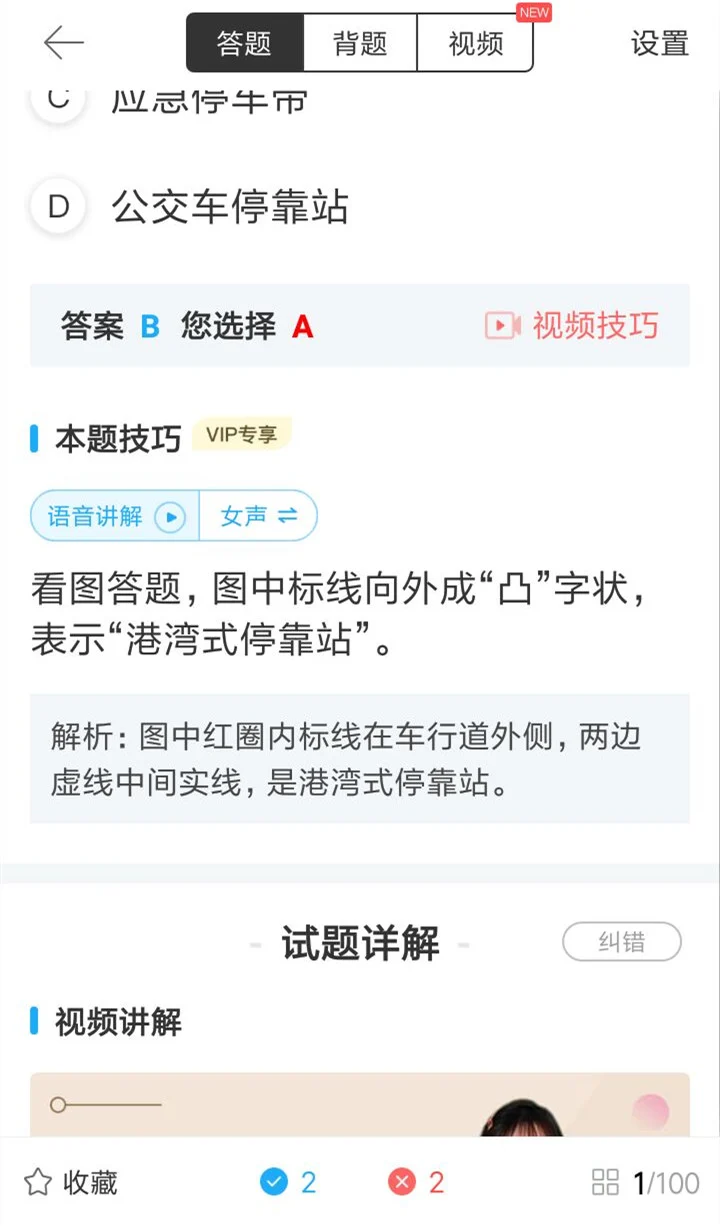Switch to the 答题 tab
The image size is (720, 1226).
tap(244, 43)
